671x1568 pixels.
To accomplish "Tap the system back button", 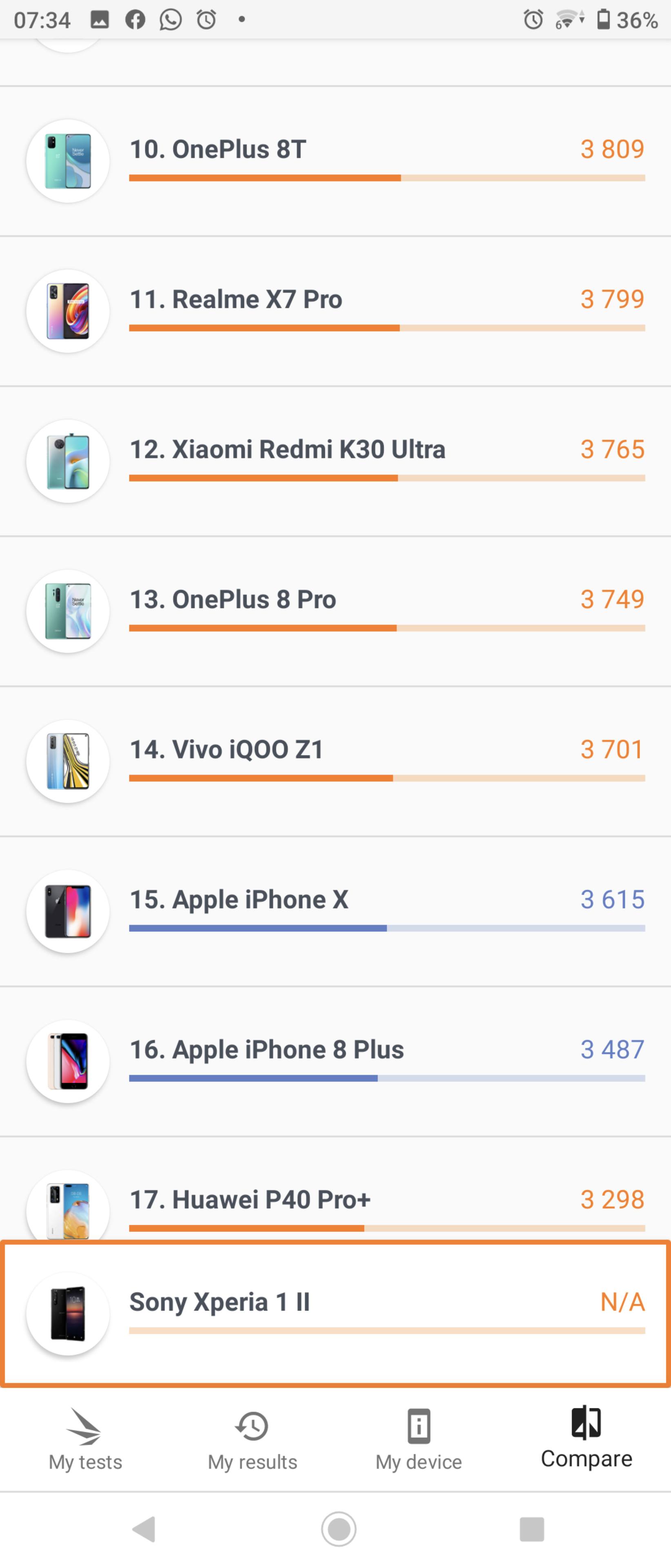I will [145, 1529].
